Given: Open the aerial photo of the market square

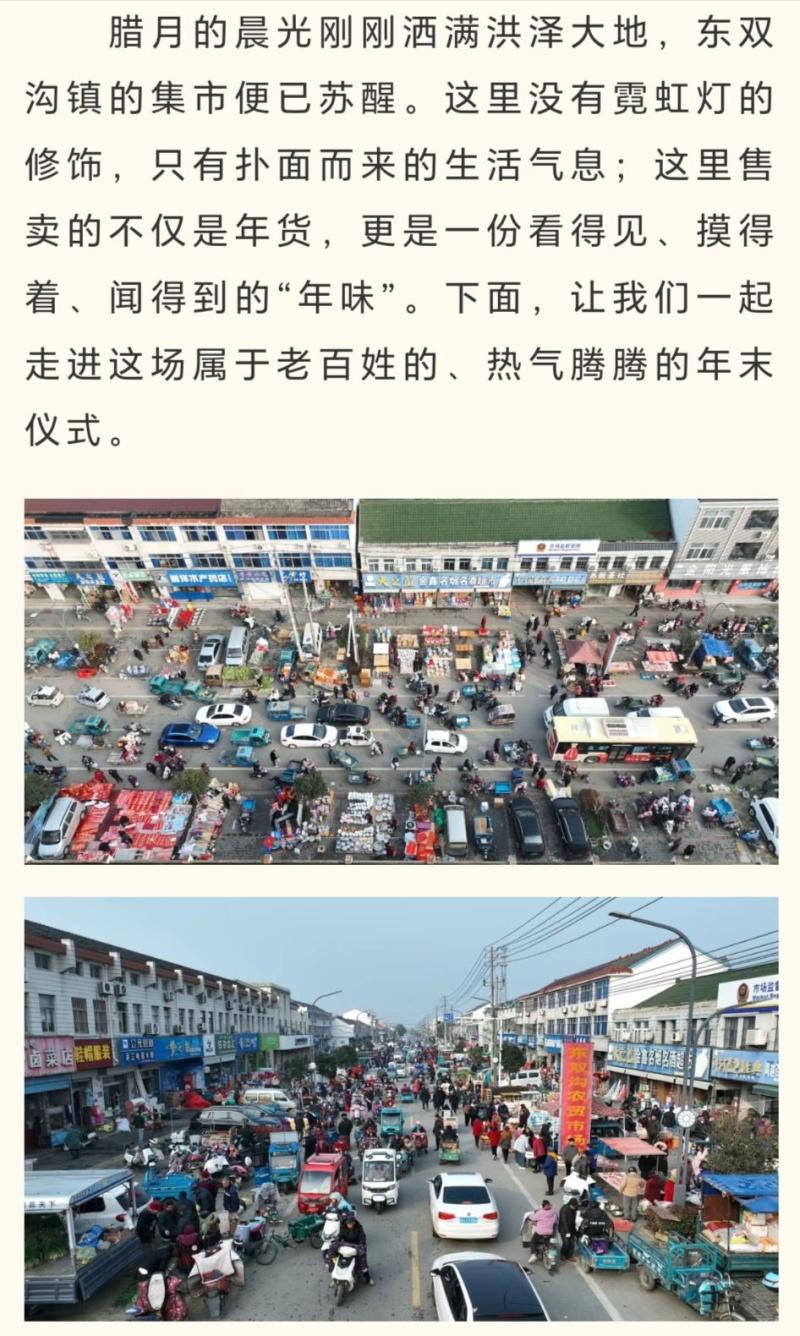Looking at the screenshot, I should (401, 680).
